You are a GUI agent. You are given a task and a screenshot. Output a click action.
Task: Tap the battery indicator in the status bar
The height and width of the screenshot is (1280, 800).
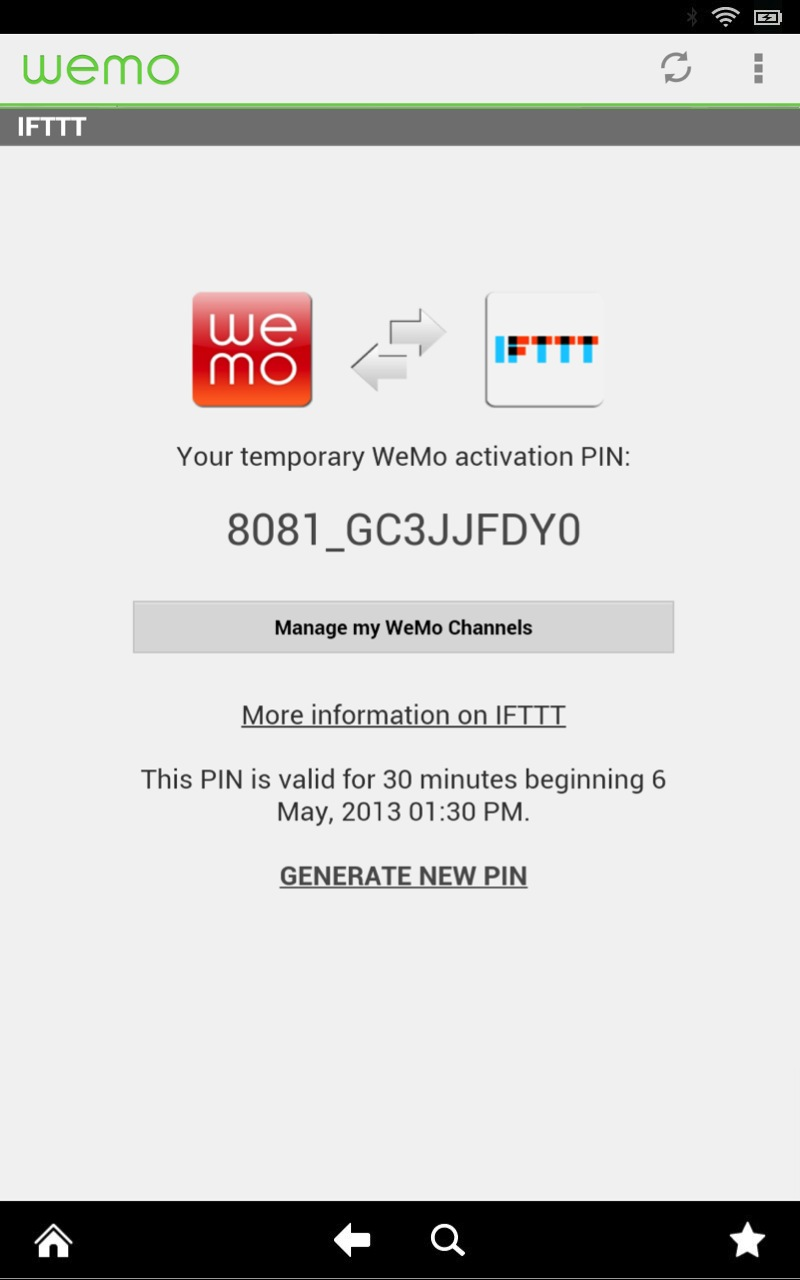tap(767, 15)
